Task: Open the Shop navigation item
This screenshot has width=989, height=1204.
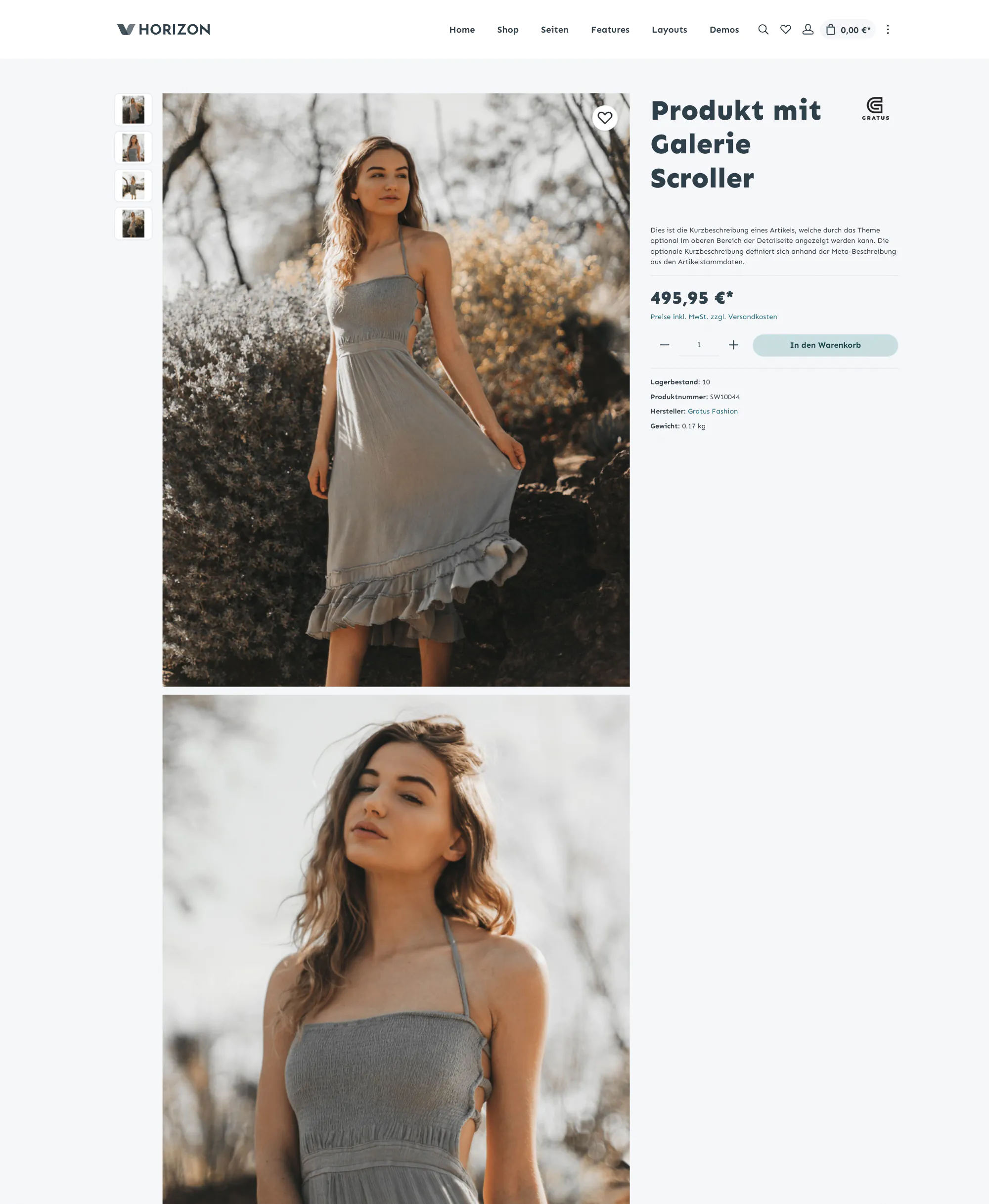Action: pos(507,30)
